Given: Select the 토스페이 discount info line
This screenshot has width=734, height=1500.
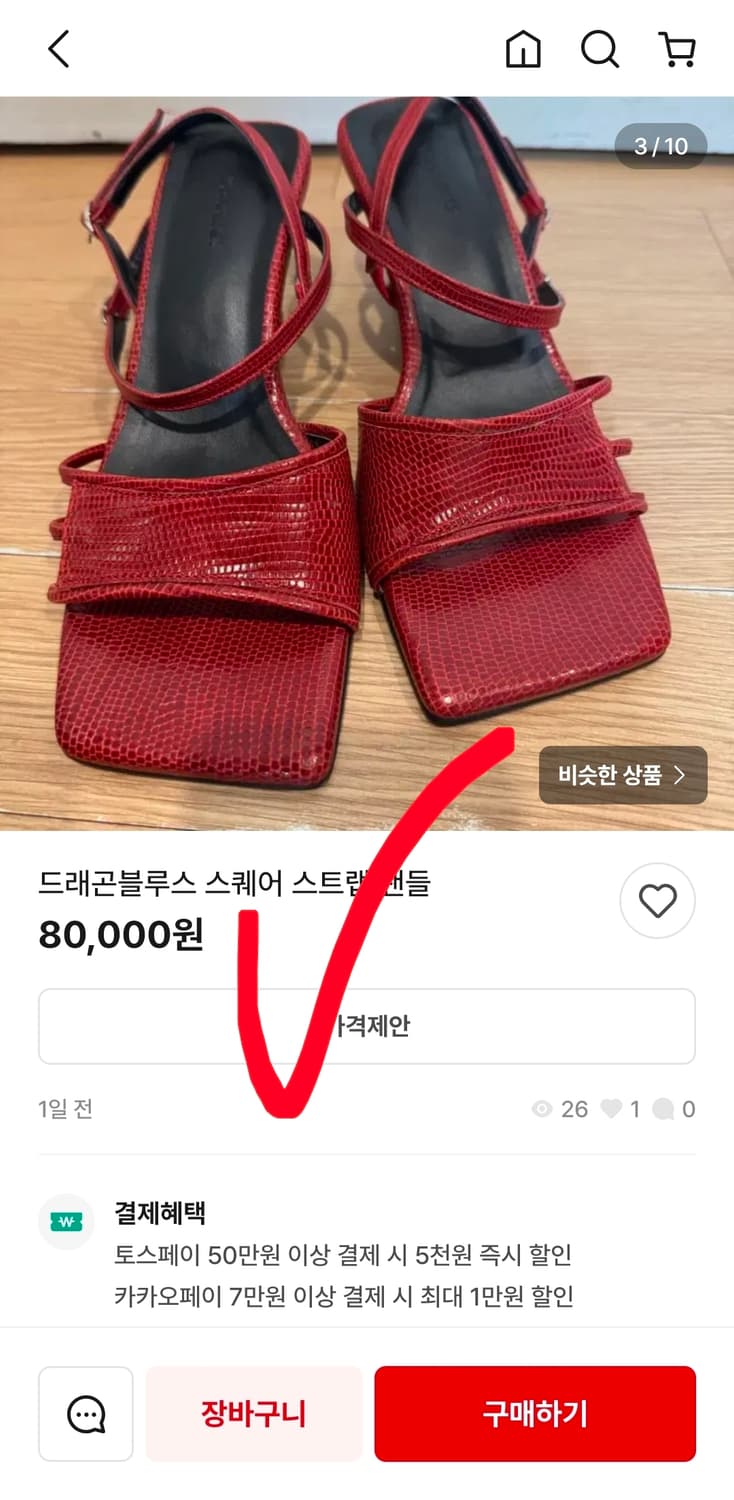Looking at the screenshot, I should pyautogui.click(x=345, y=1255).
